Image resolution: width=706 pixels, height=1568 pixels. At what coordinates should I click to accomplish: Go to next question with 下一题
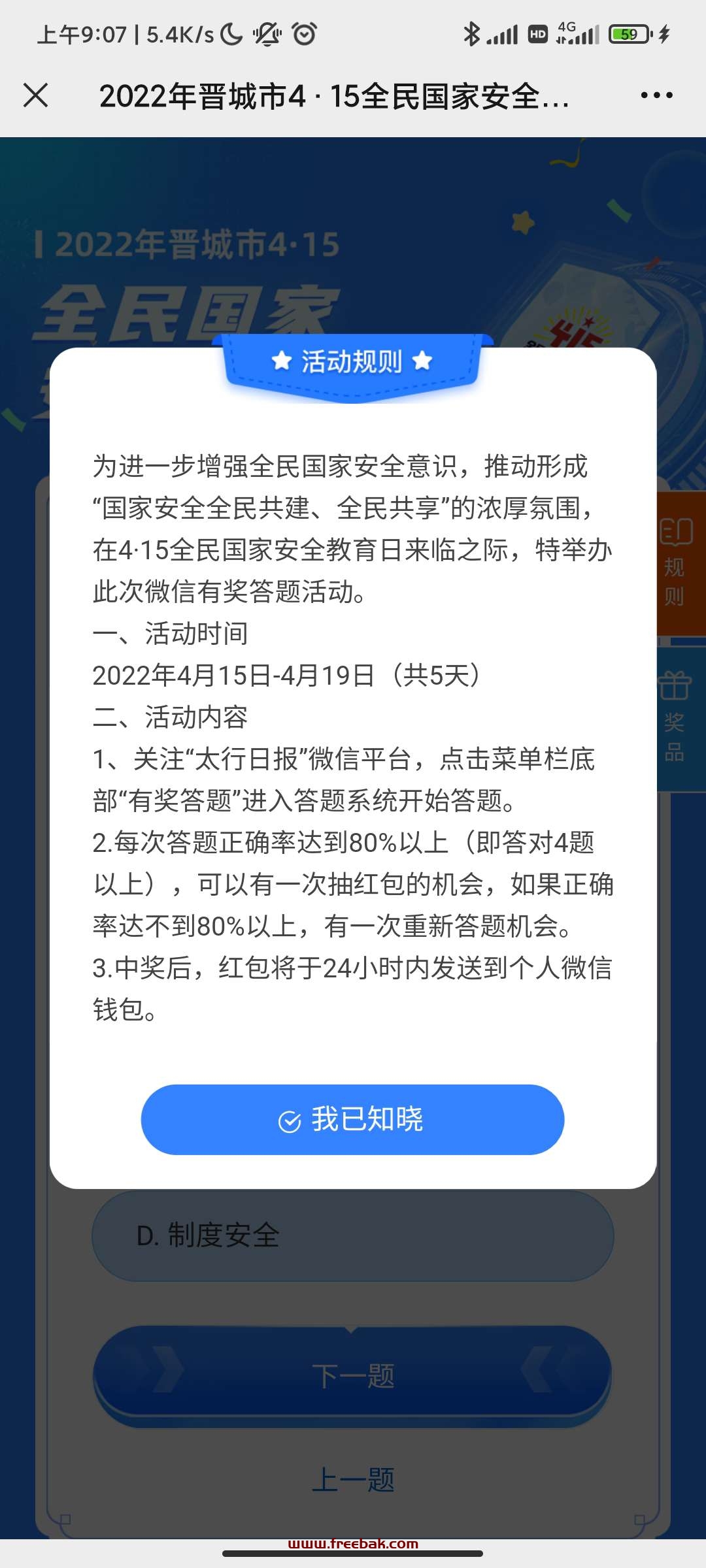352,1377
